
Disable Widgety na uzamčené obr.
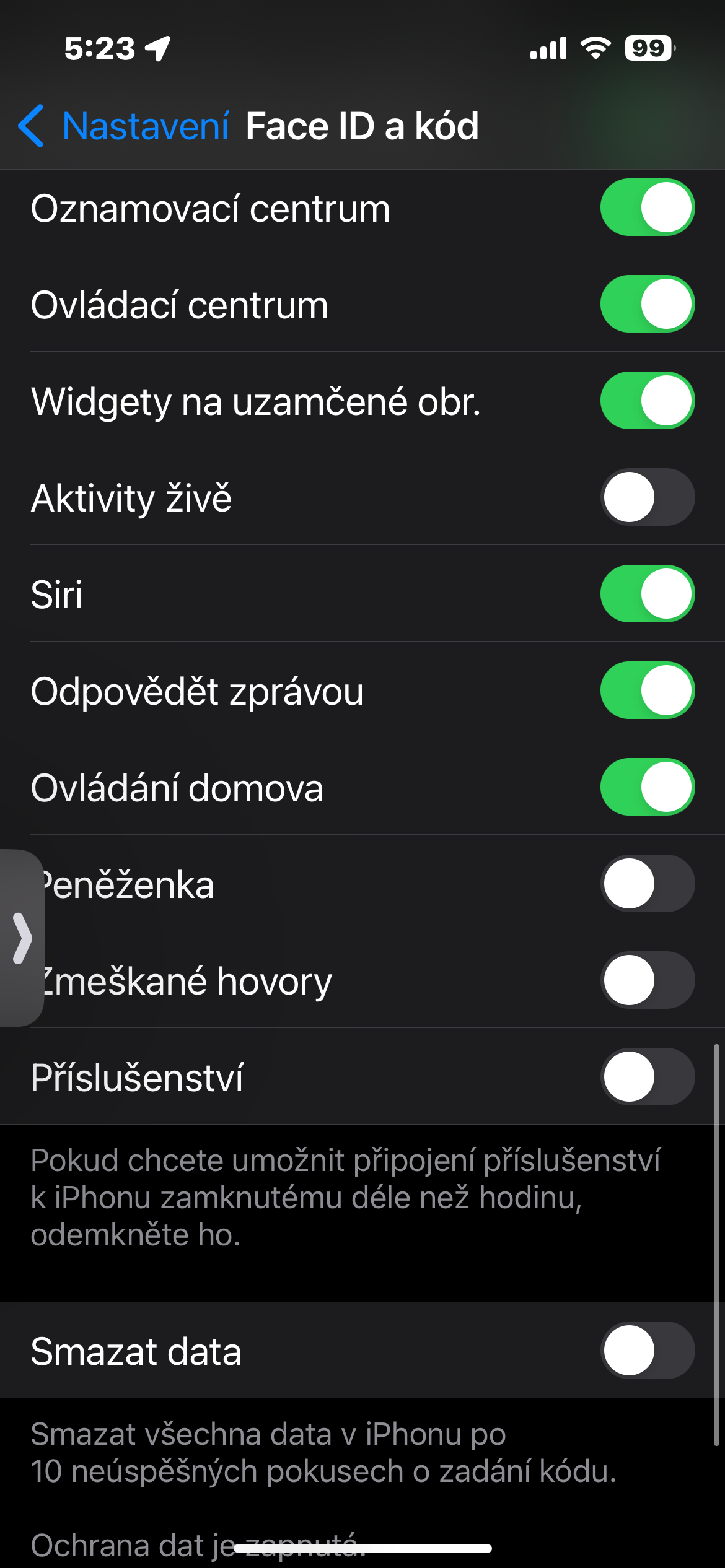tap(647, 401)
